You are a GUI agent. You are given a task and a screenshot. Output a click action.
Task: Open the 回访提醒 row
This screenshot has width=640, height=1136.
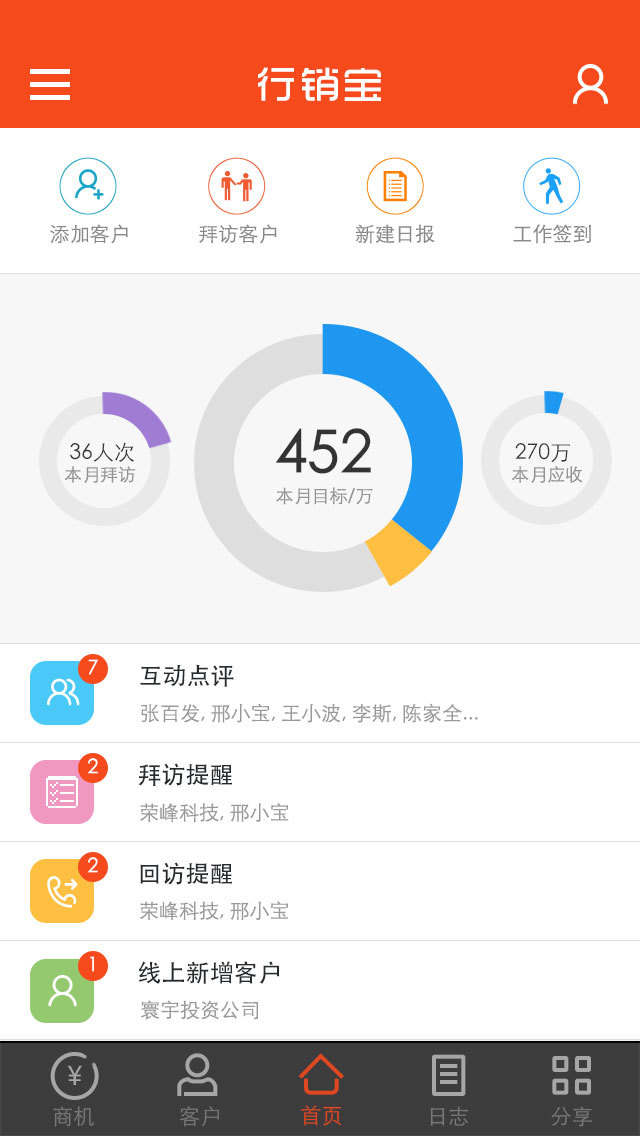tap(320, 891)
